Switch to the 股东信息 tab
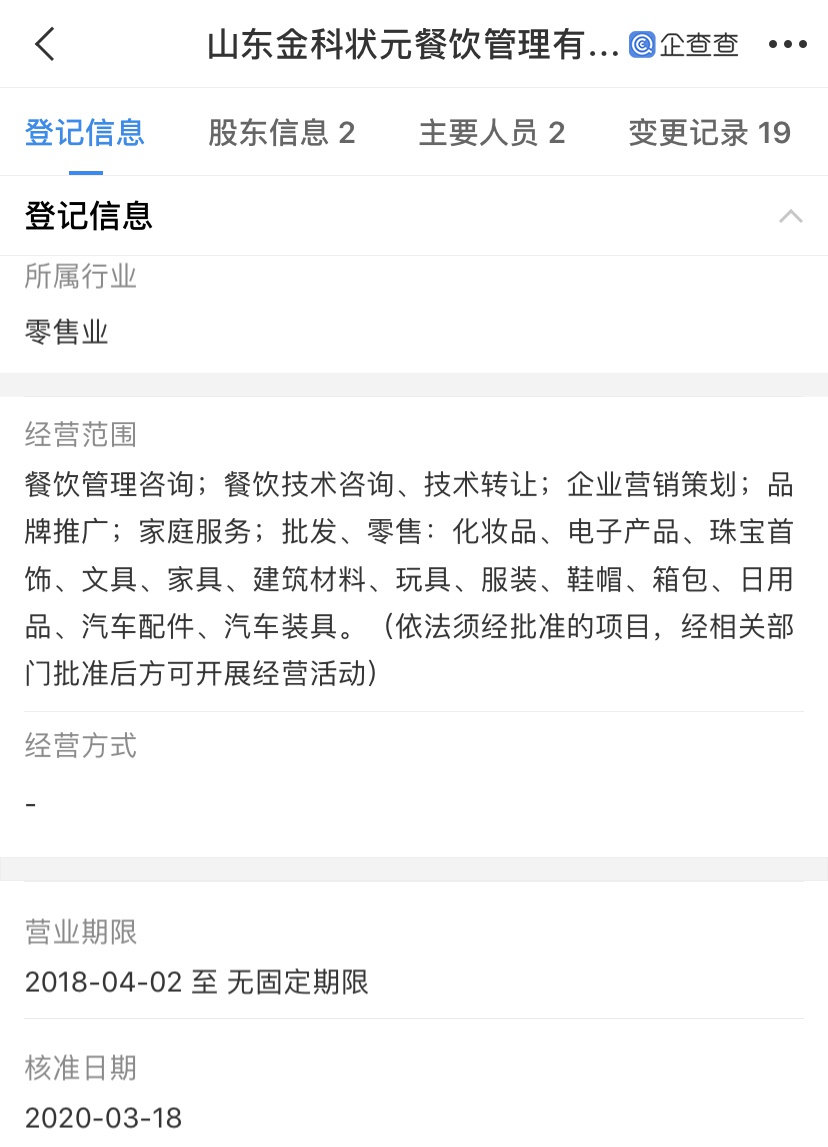 coord(282,132)
